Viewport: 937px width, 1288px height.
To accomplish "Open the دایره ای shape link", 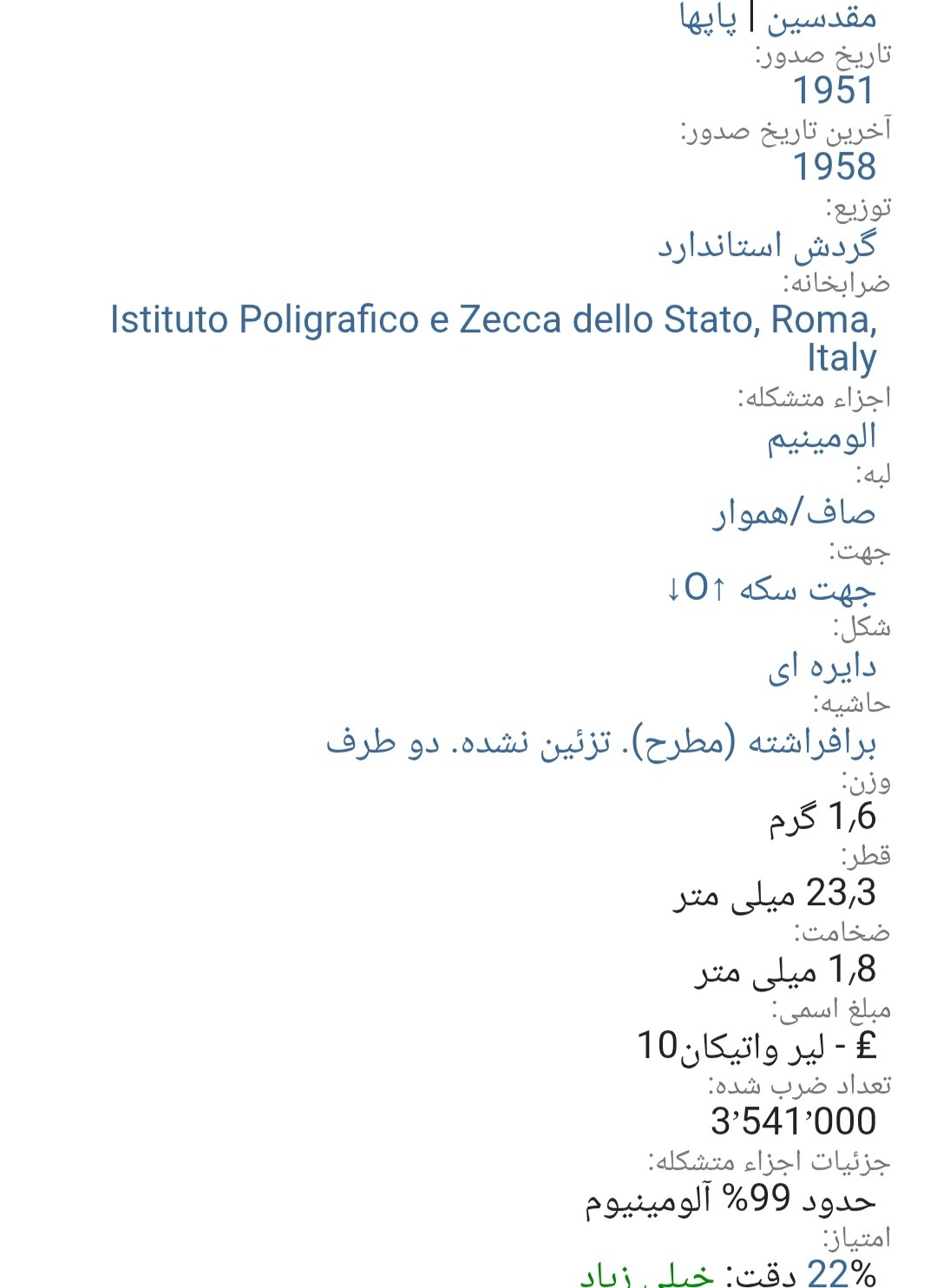I will click(822, 667).
